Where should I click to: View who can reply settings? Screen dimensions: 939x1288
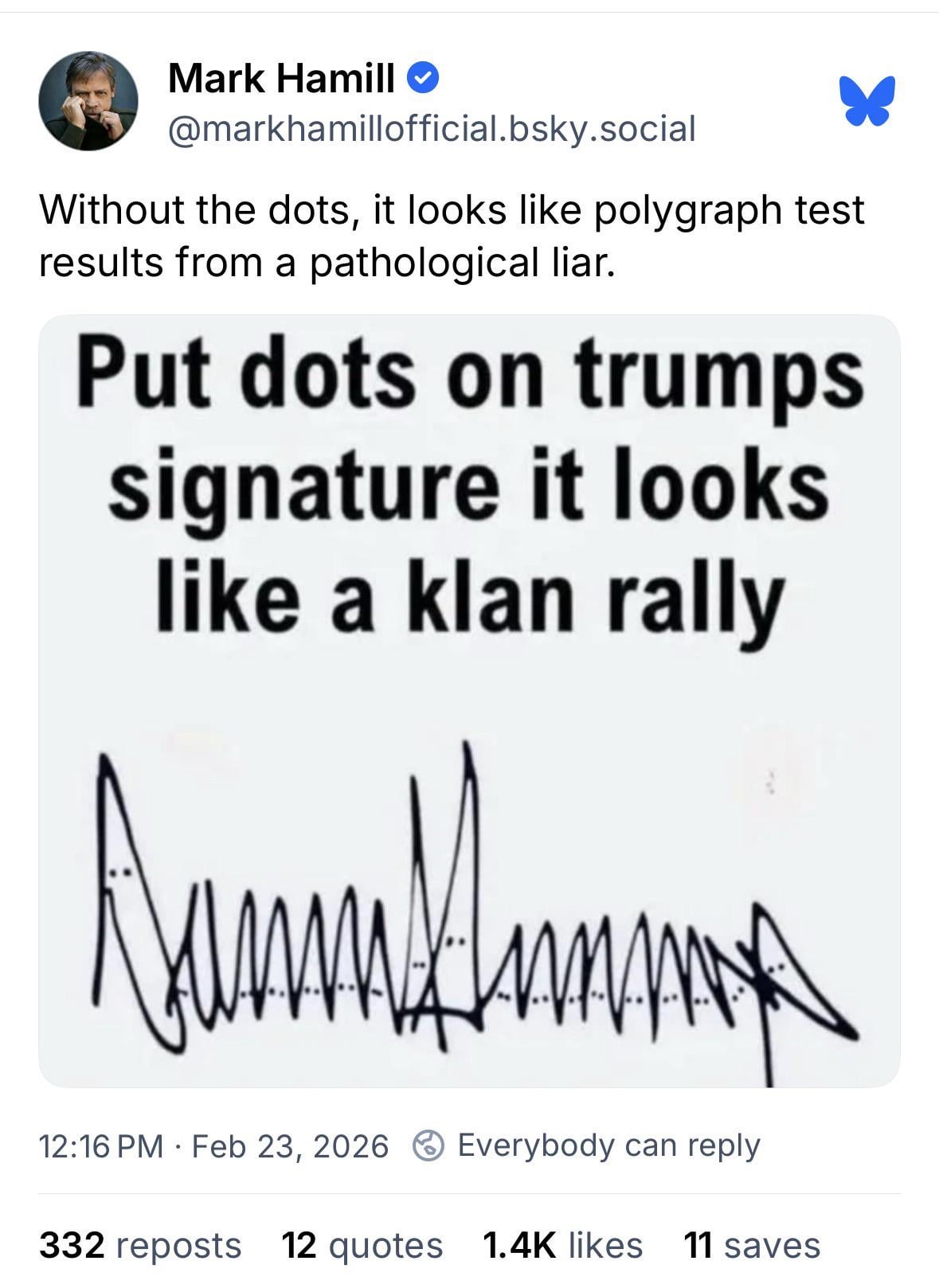[588, 1146]
